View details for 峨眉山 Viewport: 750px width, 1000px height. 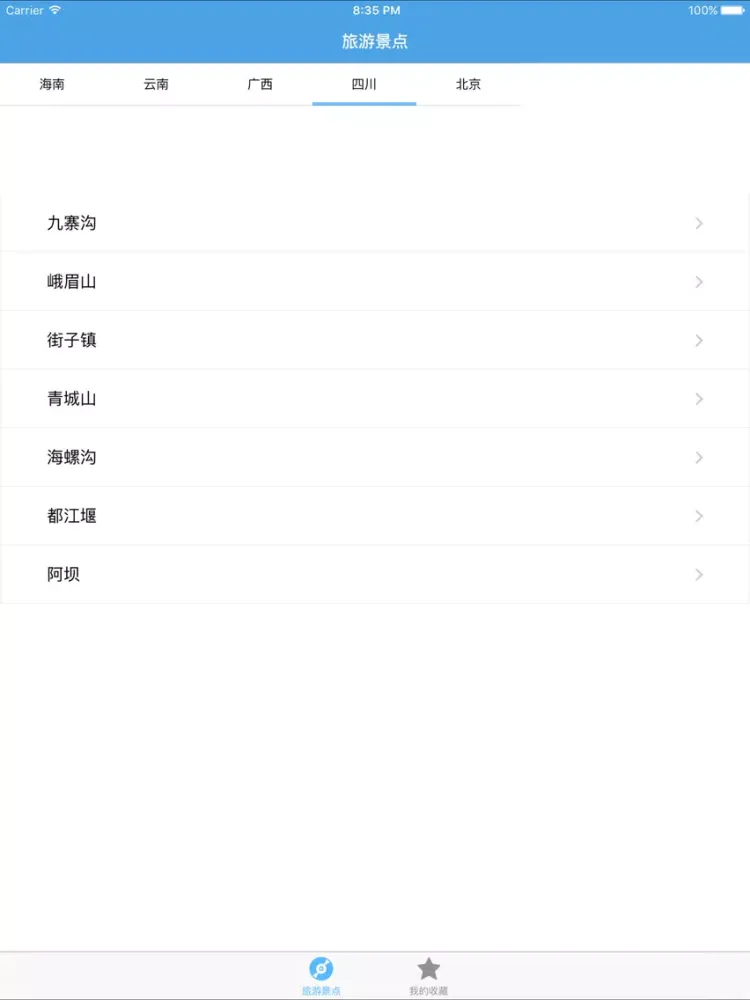[x=375, y=282]
